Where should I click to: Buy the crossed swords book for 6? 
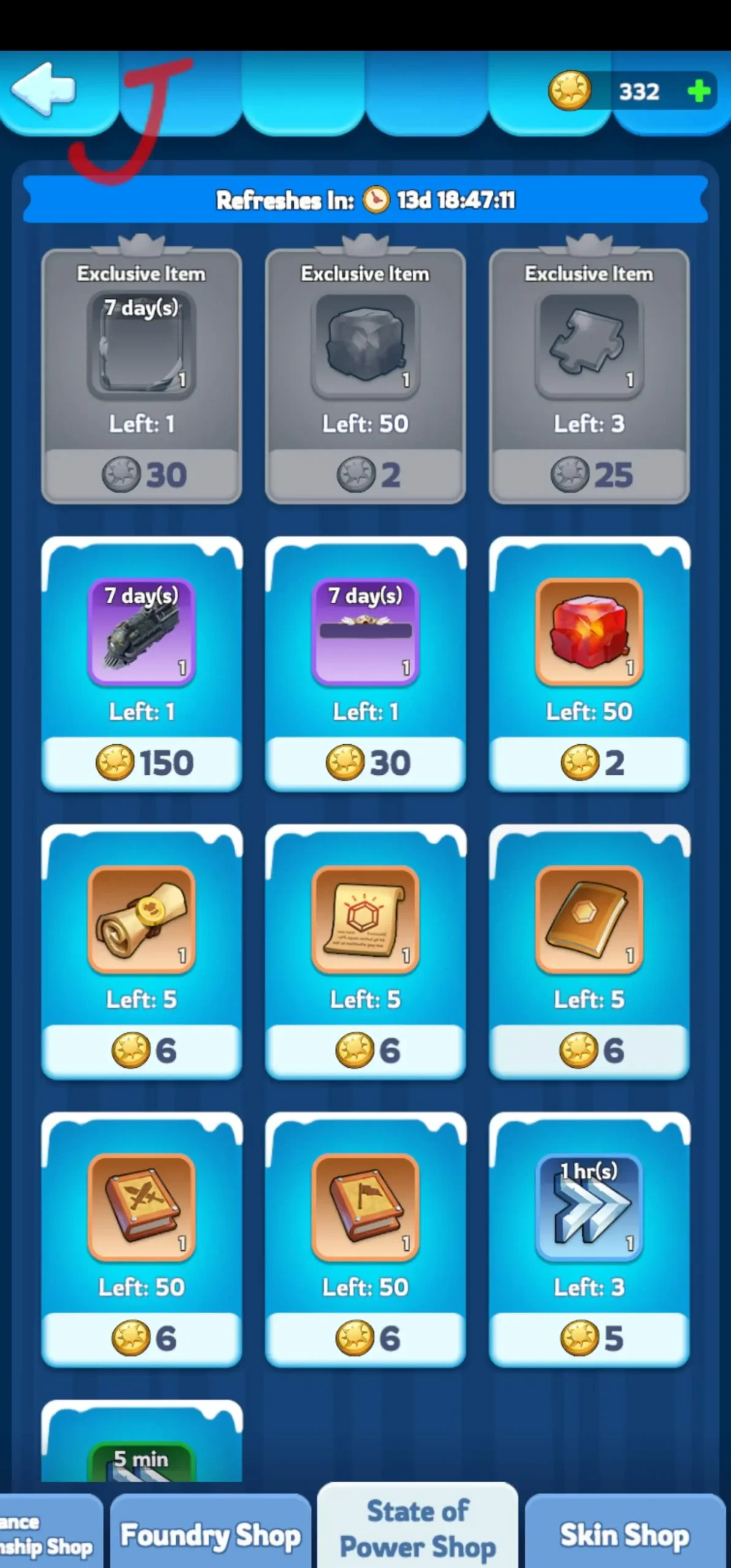(141, 1240)
